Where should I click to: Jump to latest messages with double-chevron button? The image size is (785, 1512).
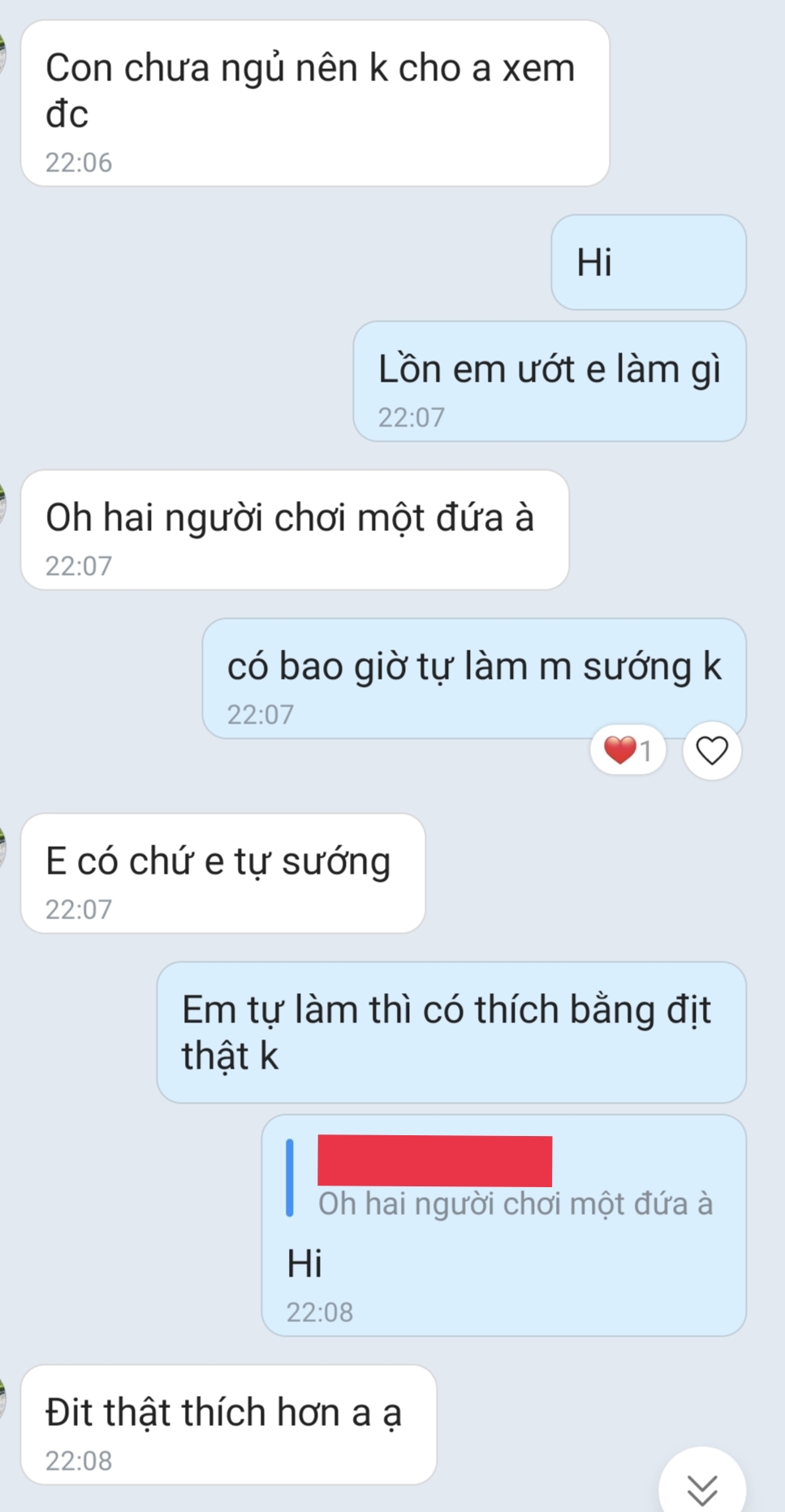702,1488
